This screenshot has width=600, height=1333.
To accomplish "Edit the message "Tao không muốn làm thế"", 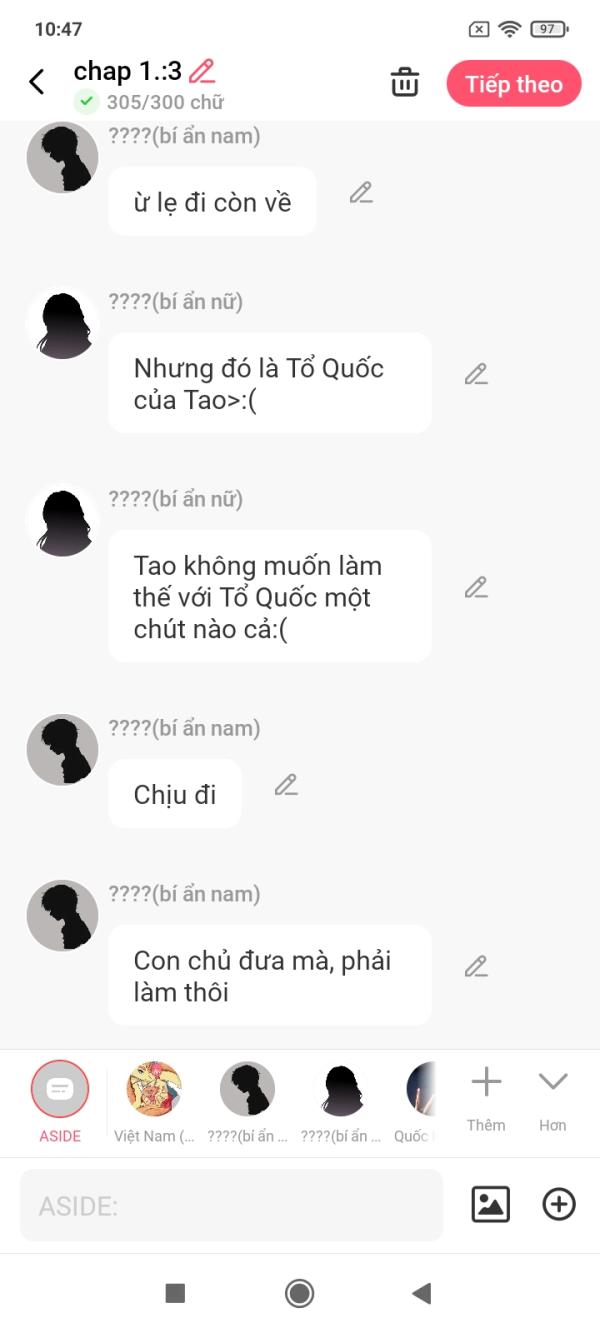I will click(x=476, y=587).
